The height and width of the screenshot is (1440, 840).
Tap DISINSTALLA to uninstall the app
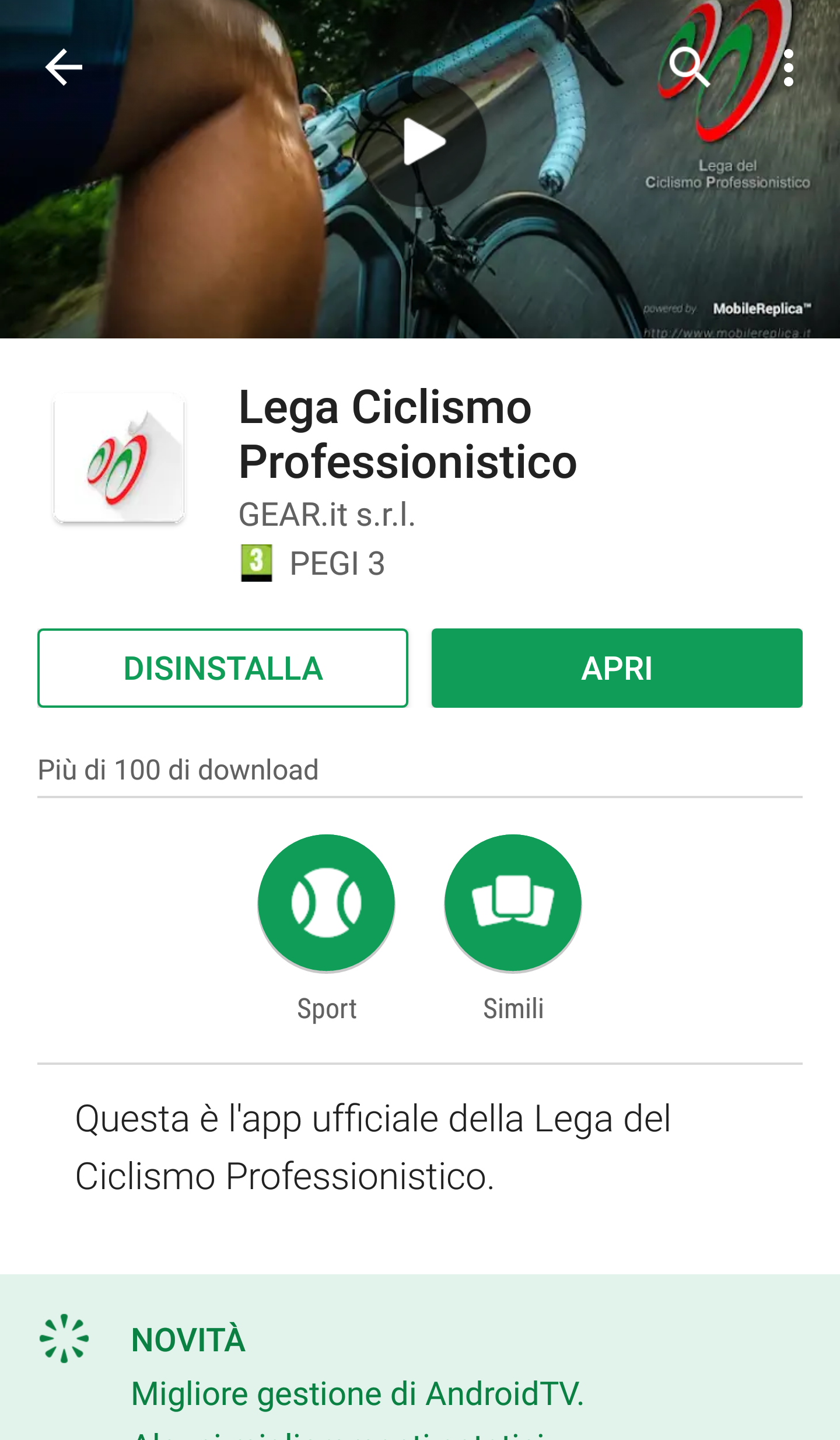223,668
